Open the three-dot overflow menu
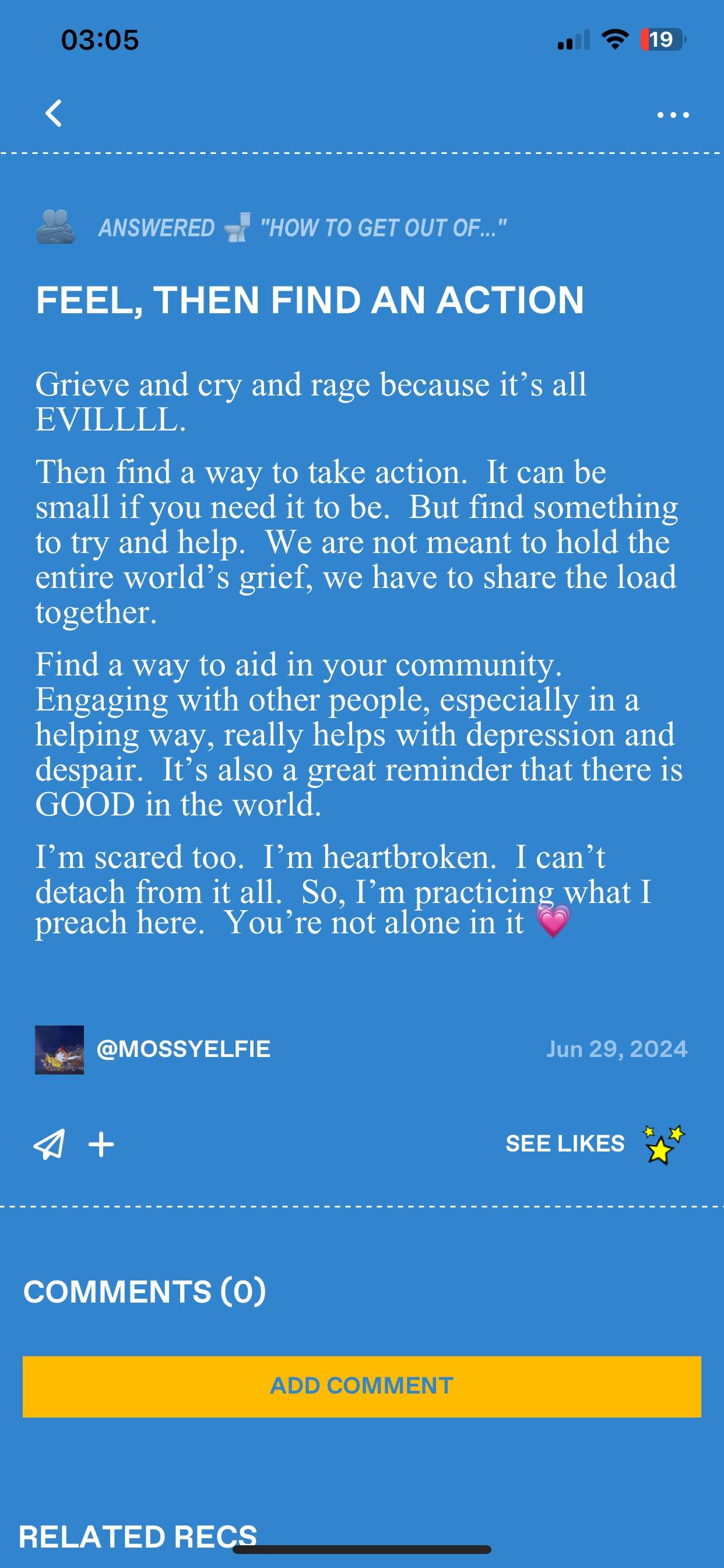 (x=673, y=114)
